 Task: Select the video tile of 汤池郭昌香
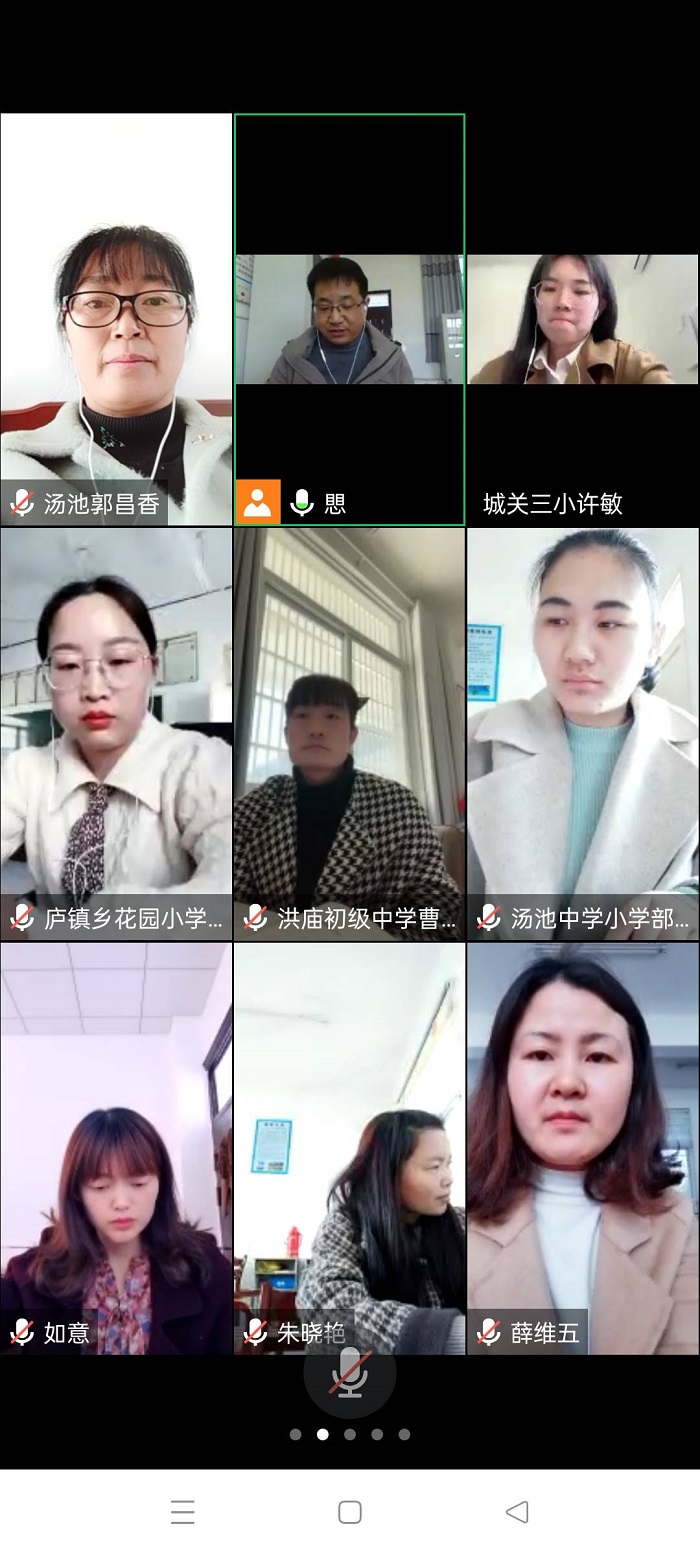click(116, 319)
